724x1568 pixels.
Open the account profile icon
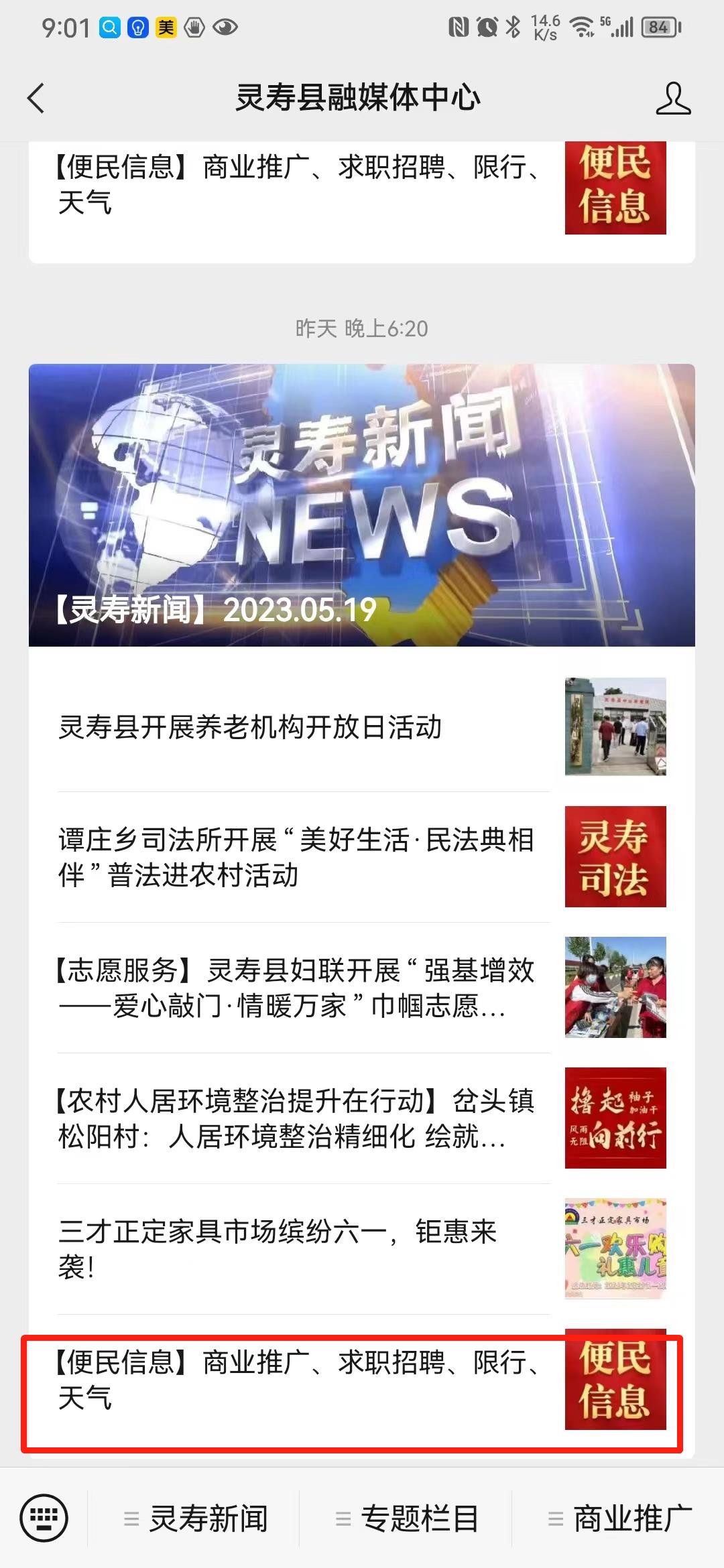pyautogui.click(x=672, y=99)
